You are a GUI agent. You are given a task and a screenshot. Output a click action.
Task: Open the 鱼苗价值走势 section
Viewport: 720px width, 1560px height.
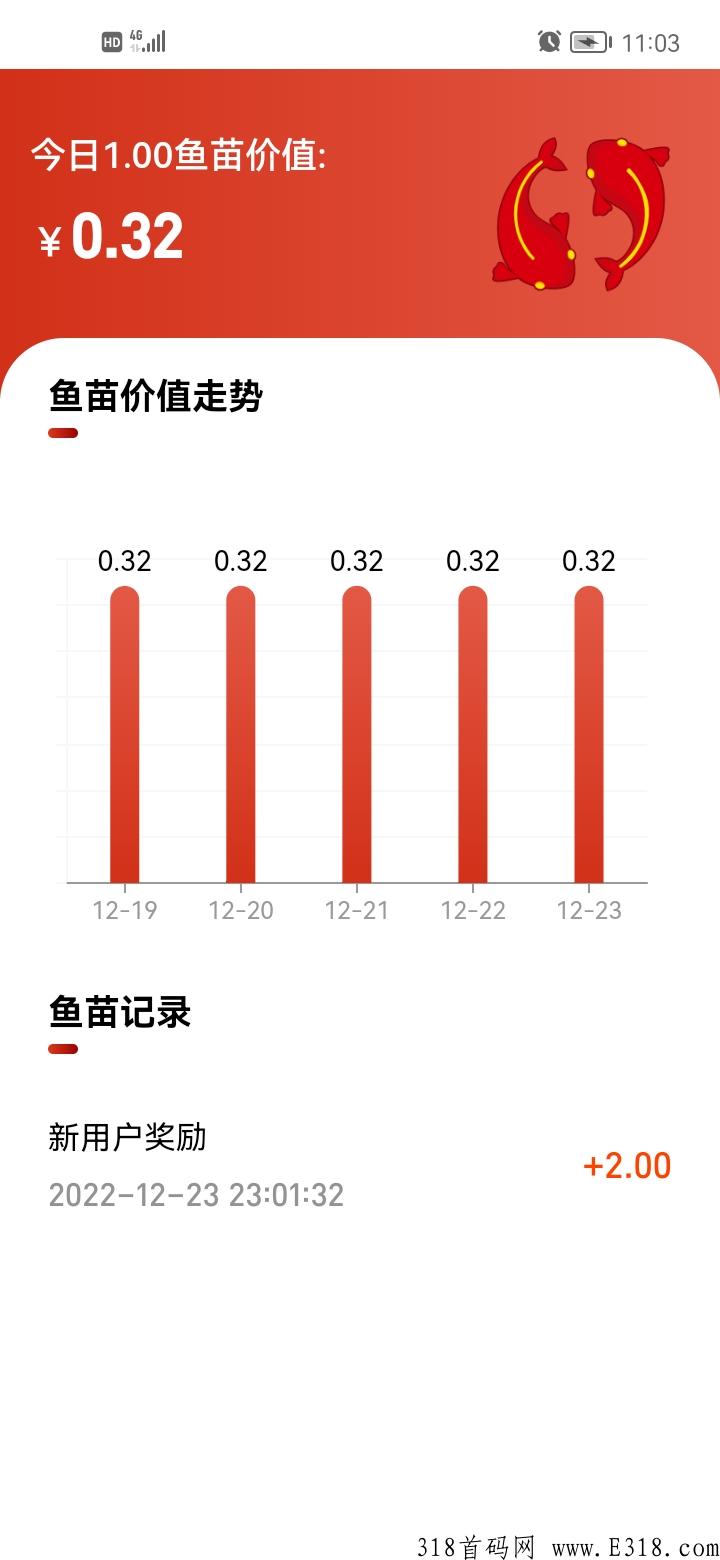(x=155, y=395)
